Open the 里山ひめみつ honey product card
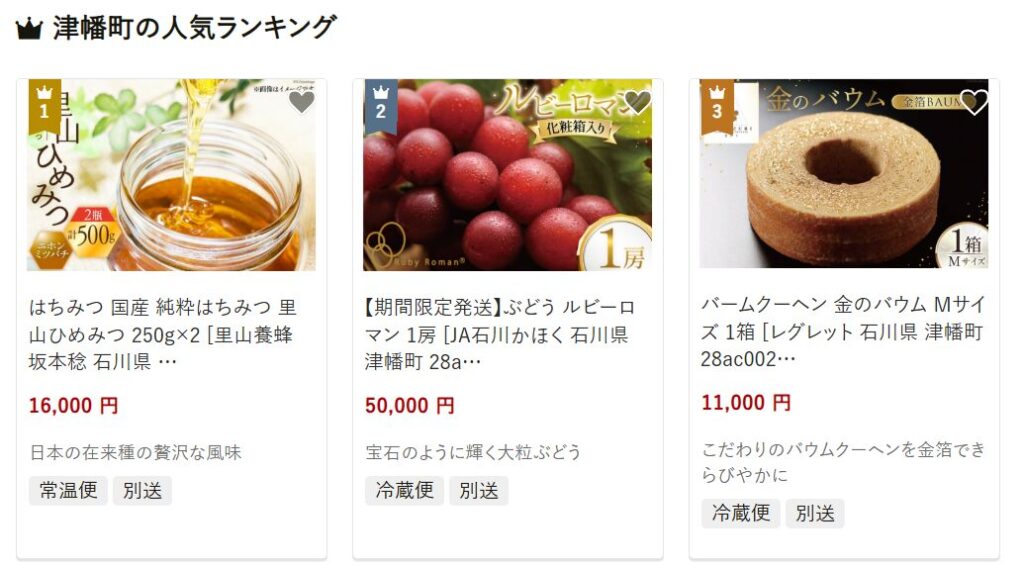This screenshot has width=1024, height=568. [x=170, y=334]
